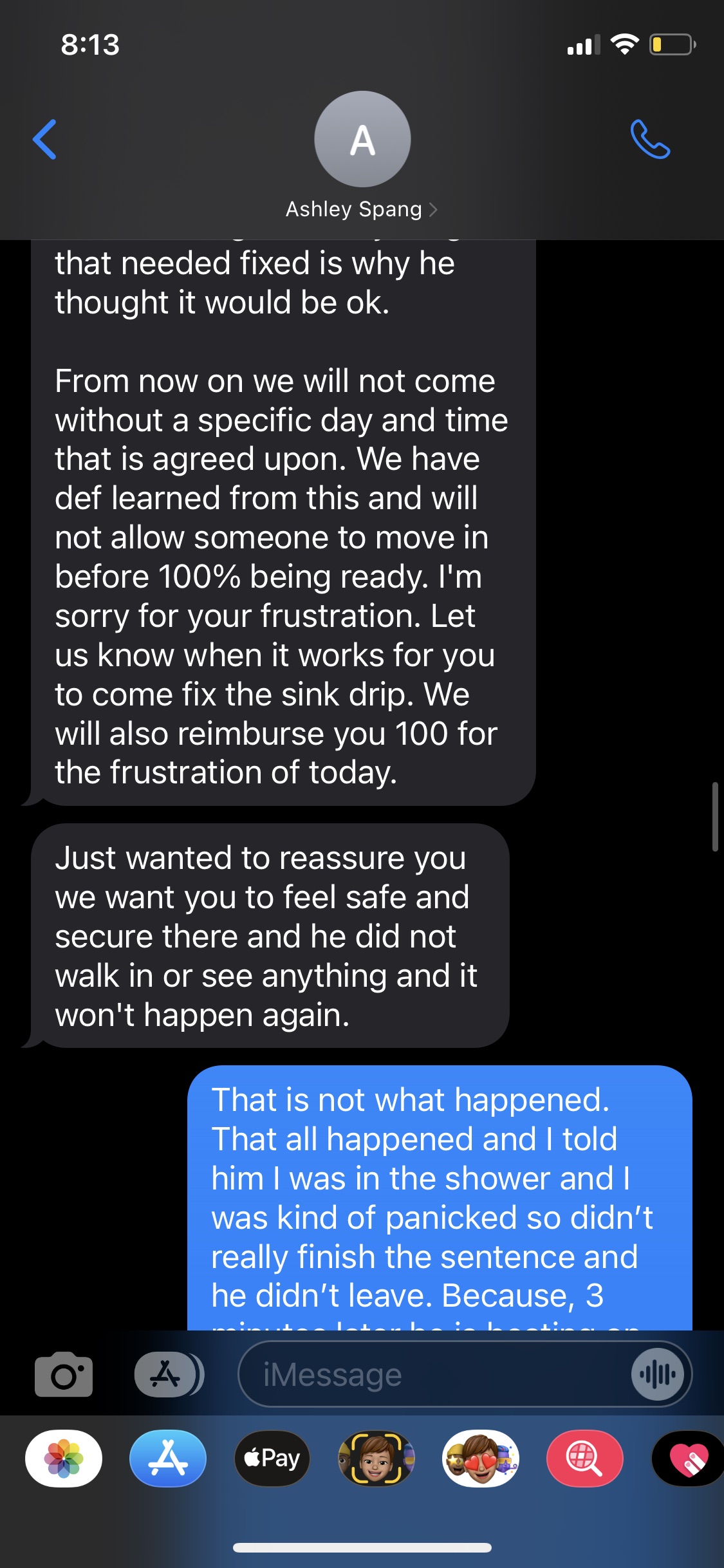Open Memoji stickers
The width and height of the screenshot is (724, 1568).
click(x=481, y=1458)
